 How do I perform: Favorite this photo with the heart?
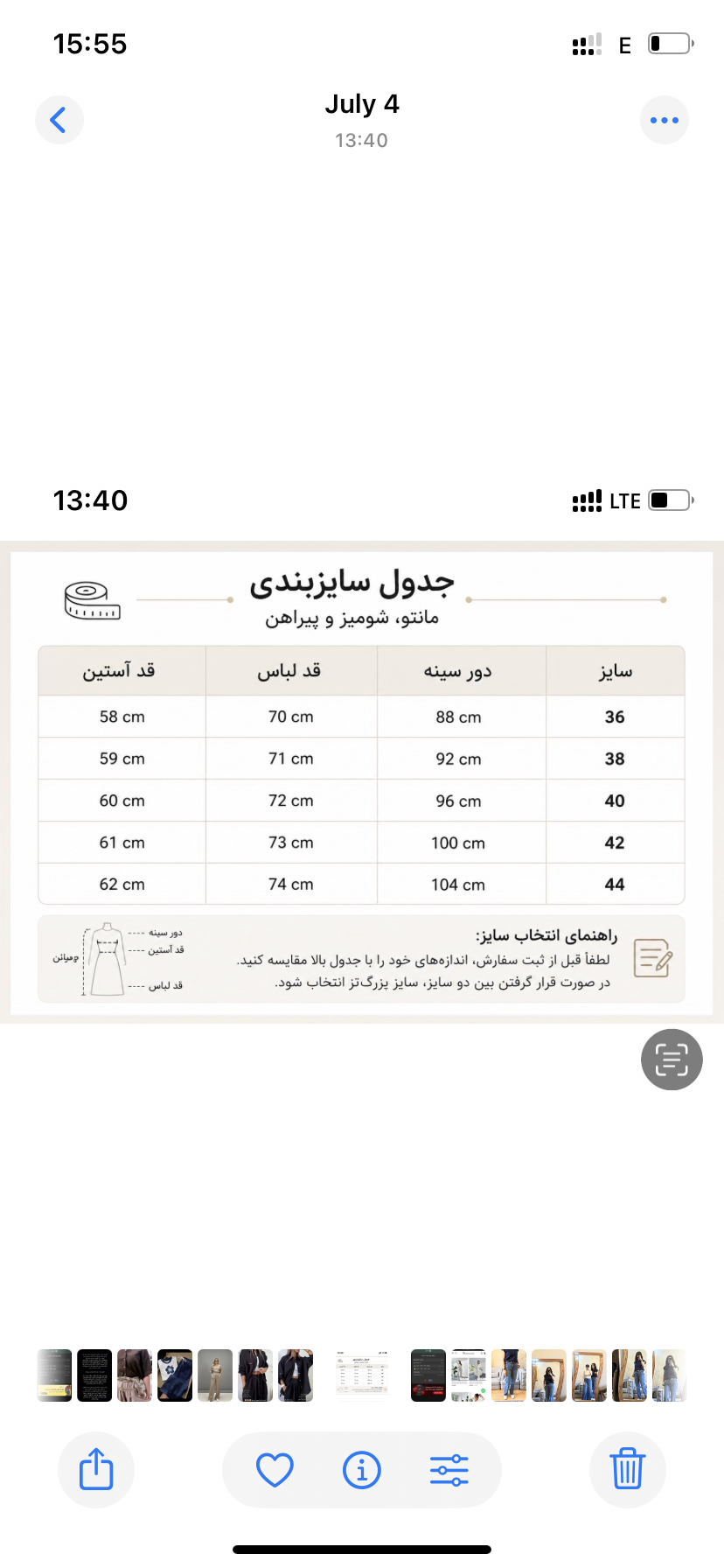click(275, 1470)
